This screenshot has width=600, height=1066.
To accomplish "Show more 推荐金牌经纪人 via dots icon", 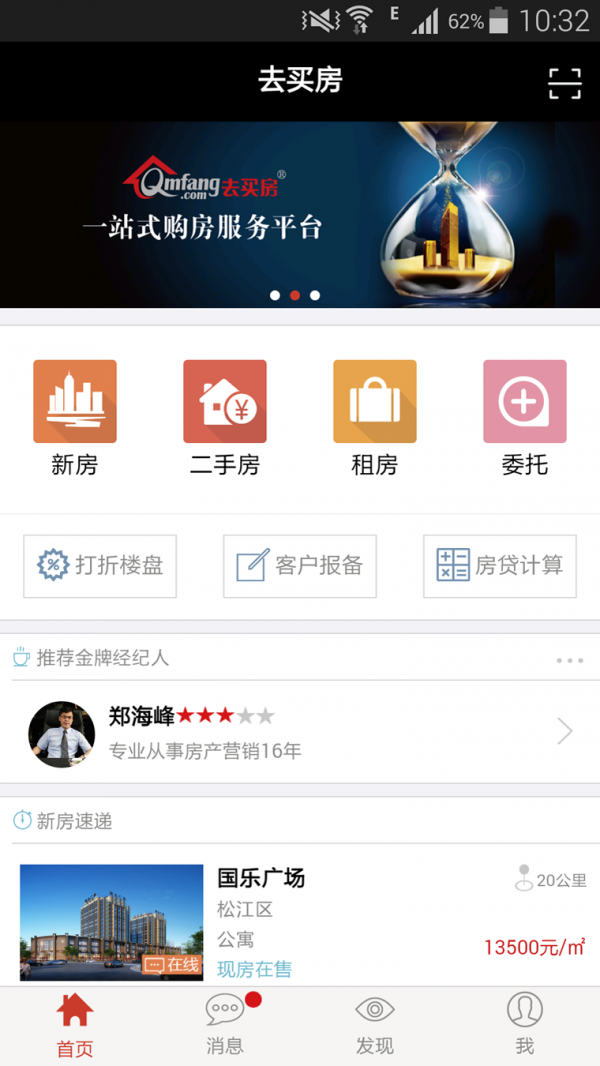I will (x=569, y=660).
